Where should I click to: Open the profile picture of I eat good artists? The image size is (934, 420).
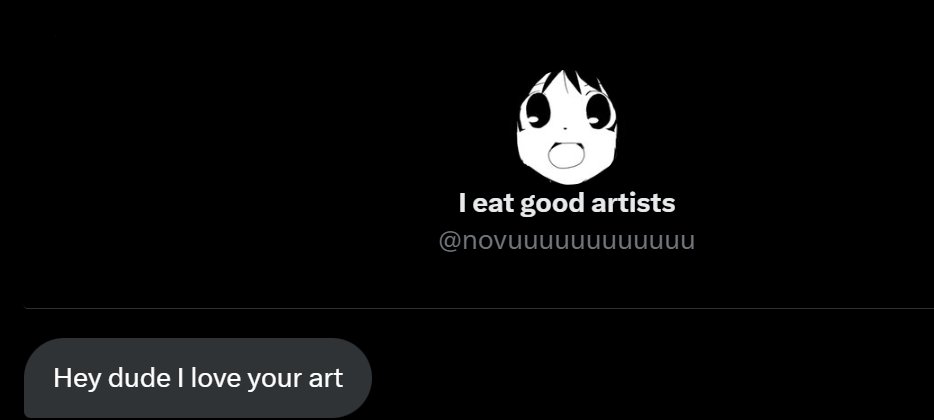[x=566, y=126]
